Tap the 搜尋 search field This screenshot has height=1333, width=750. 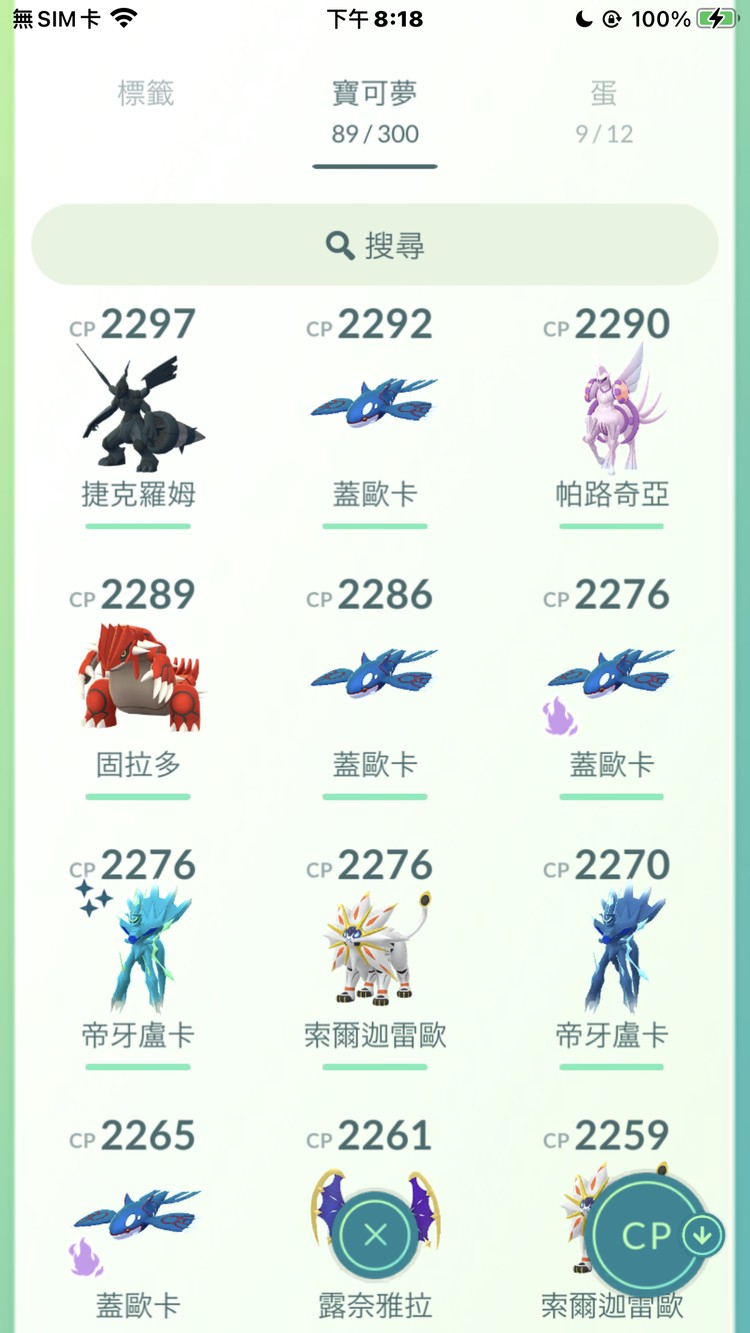coord(375,245)
